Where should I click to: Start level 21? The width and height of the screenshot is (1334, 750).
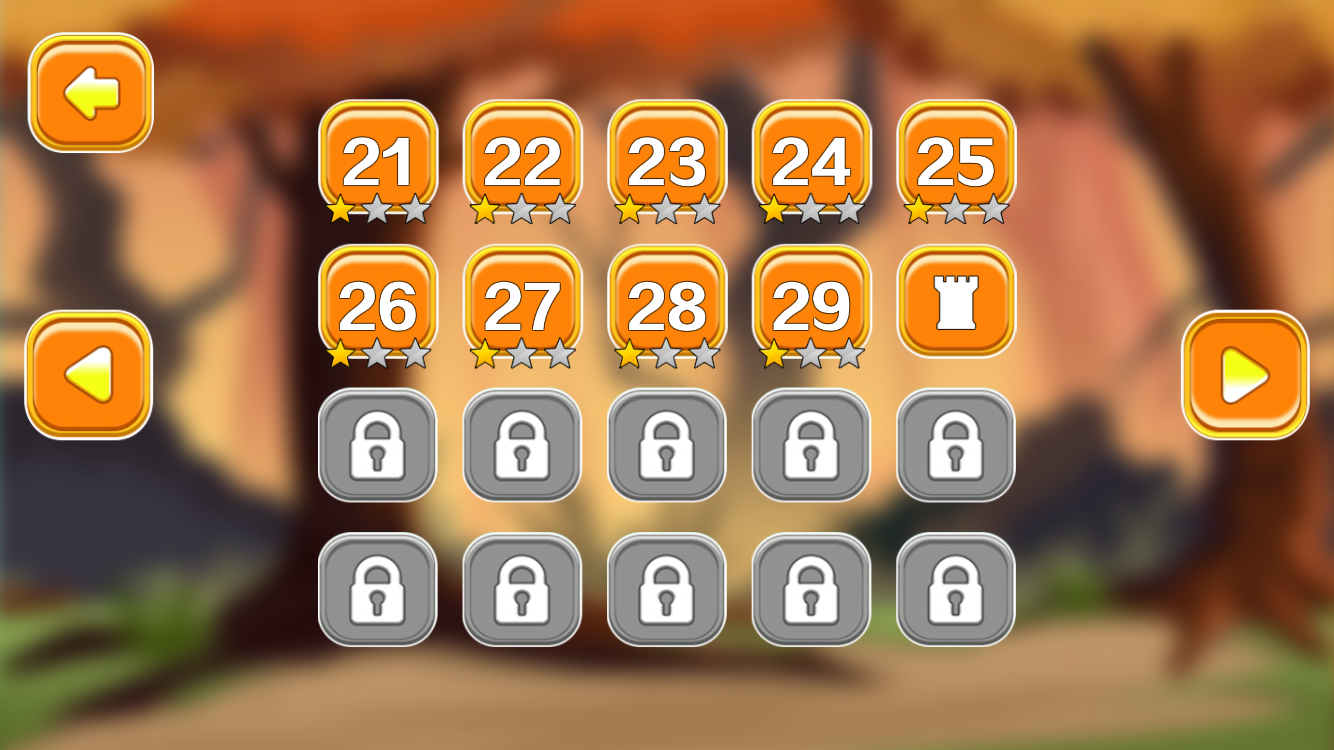pyautogui.click(x=377, y=158)
